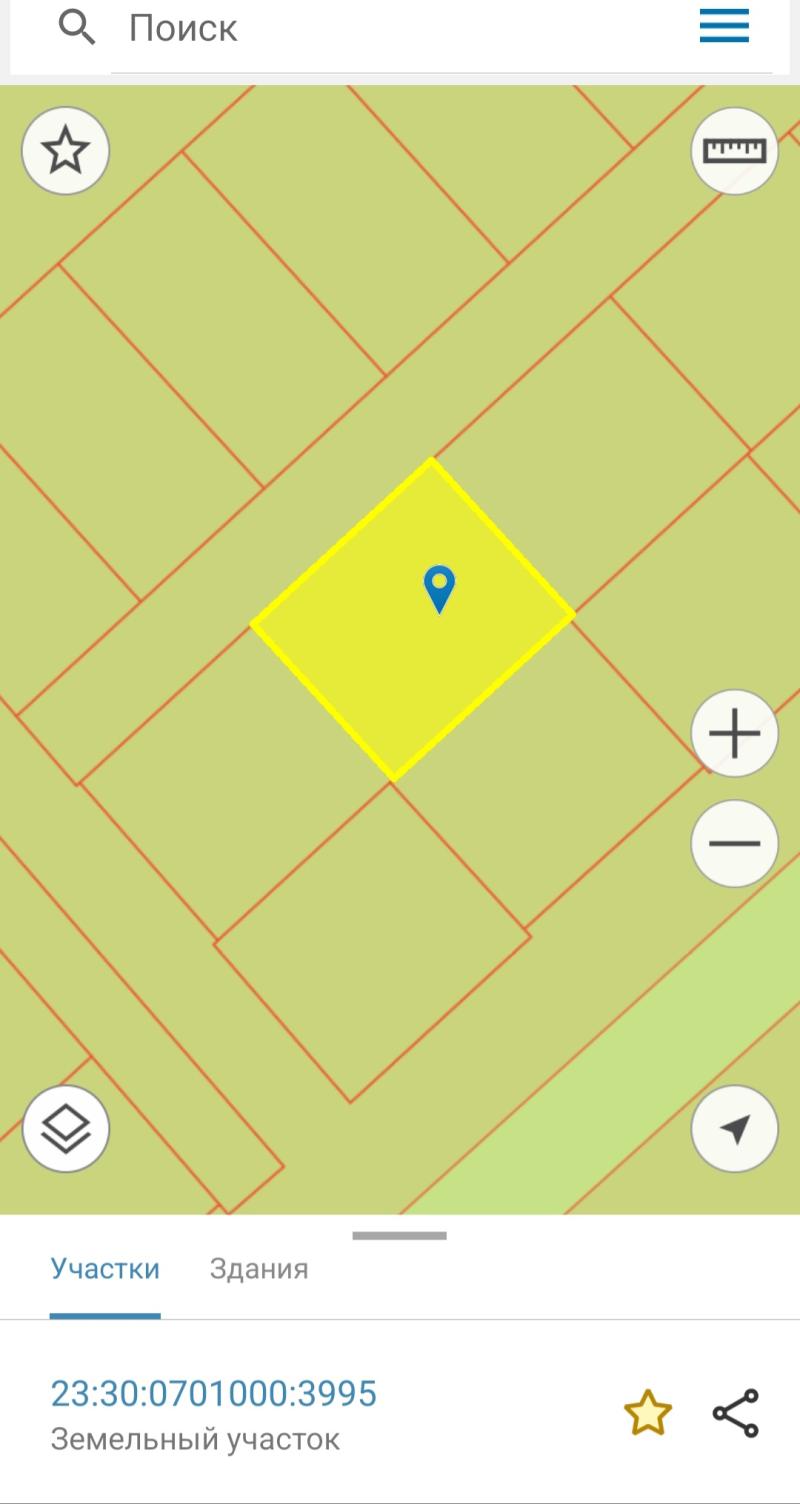Open the map layers selector
Image resolution: width=800 pixels, height=1504 pixels.
[x=65, y=1129]
